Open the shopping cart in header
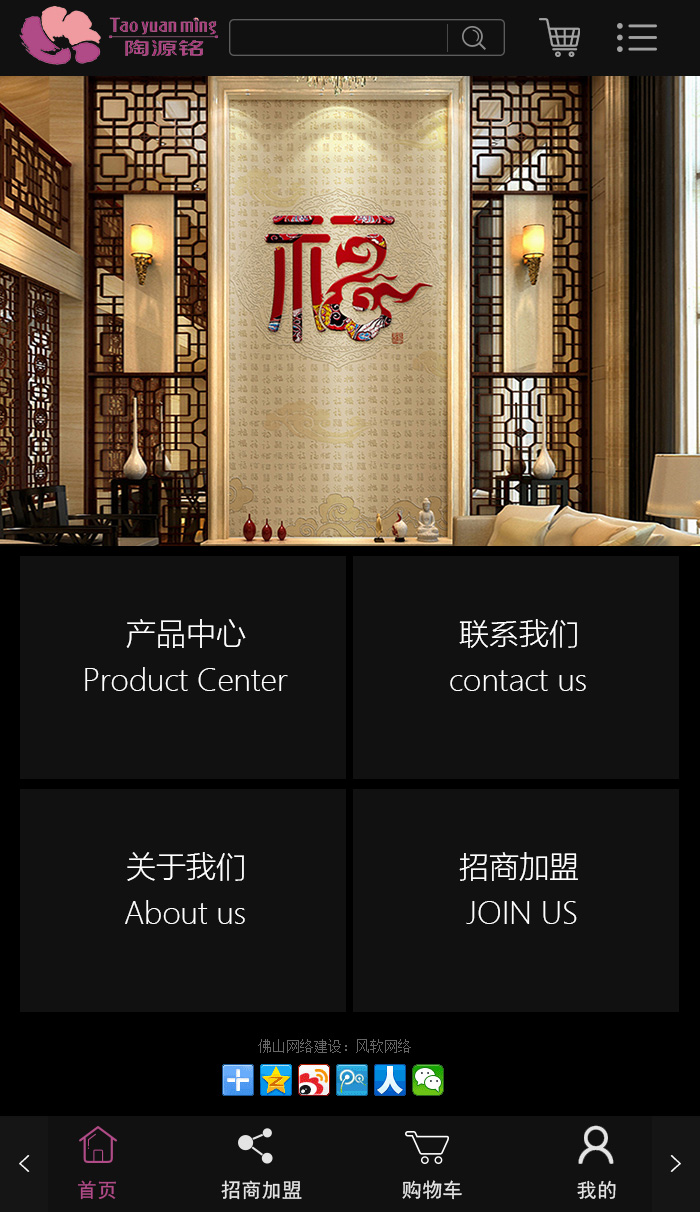Image resolution: width=700 pixels, height=1212 pixels. [560, 38]
